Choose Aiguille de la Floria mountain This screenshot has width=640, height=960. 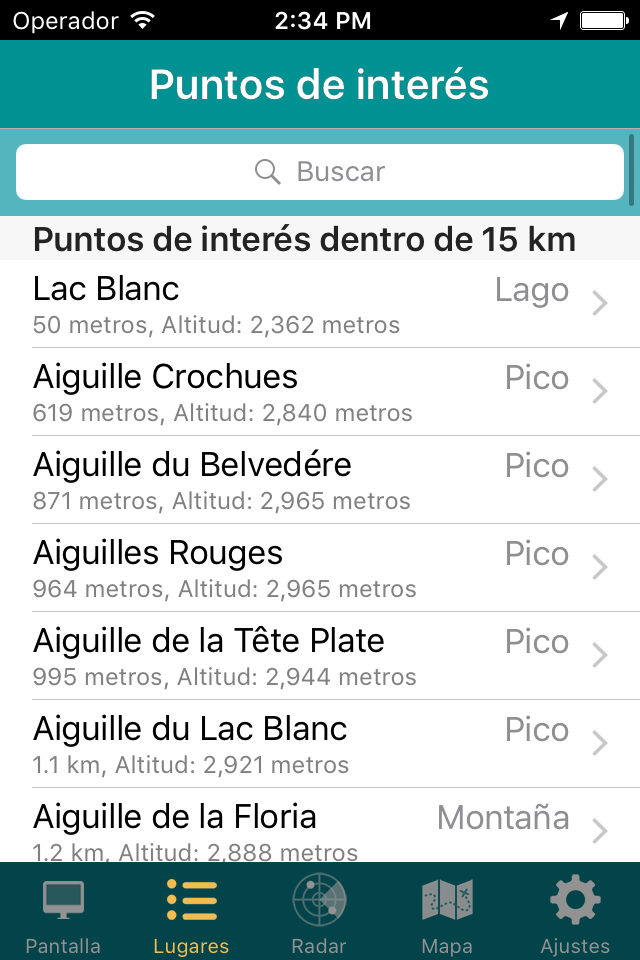pyautogui.click(x=320, y=828)
